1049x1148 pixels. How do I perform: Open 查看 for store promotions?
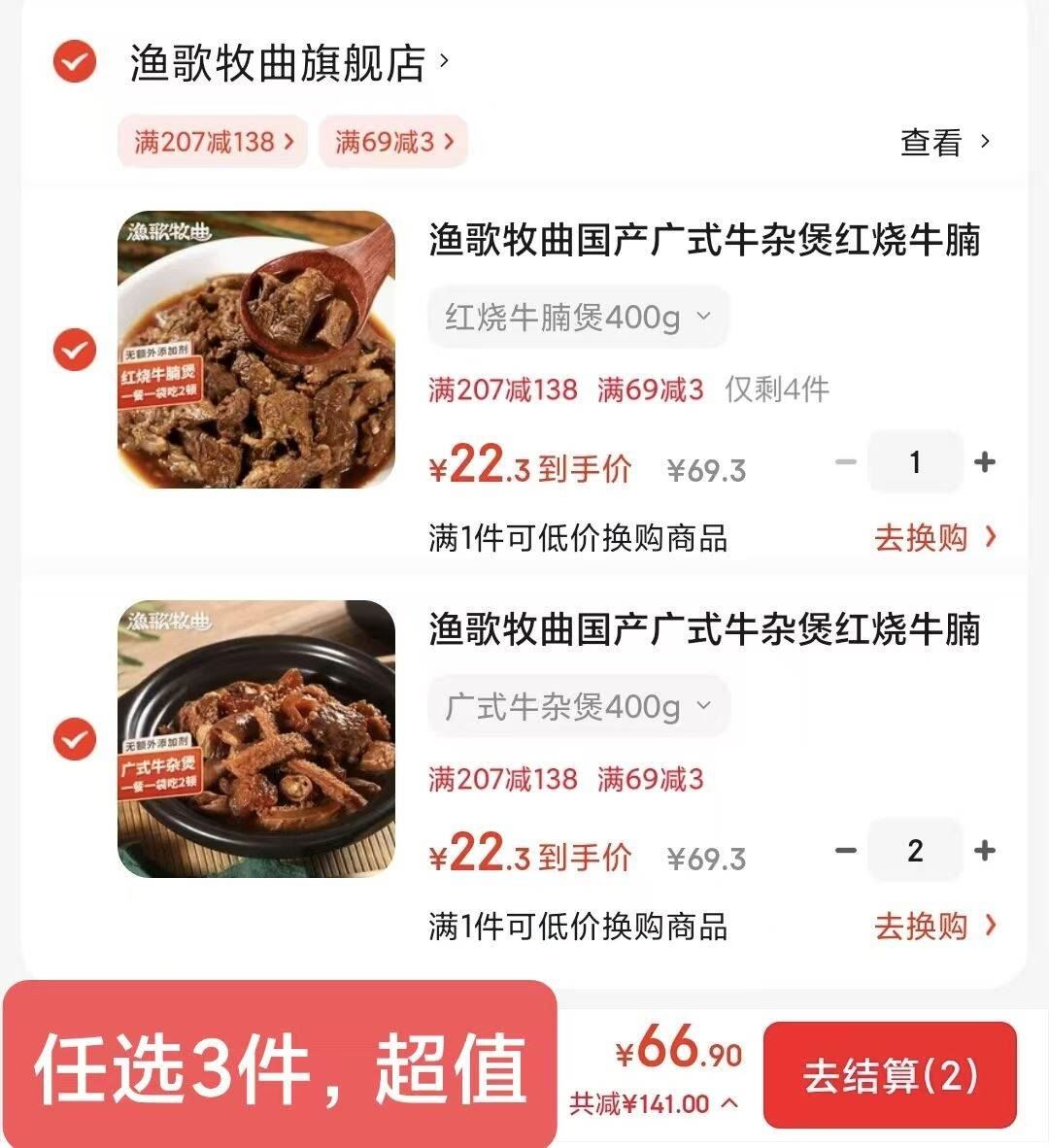(944, 142)
